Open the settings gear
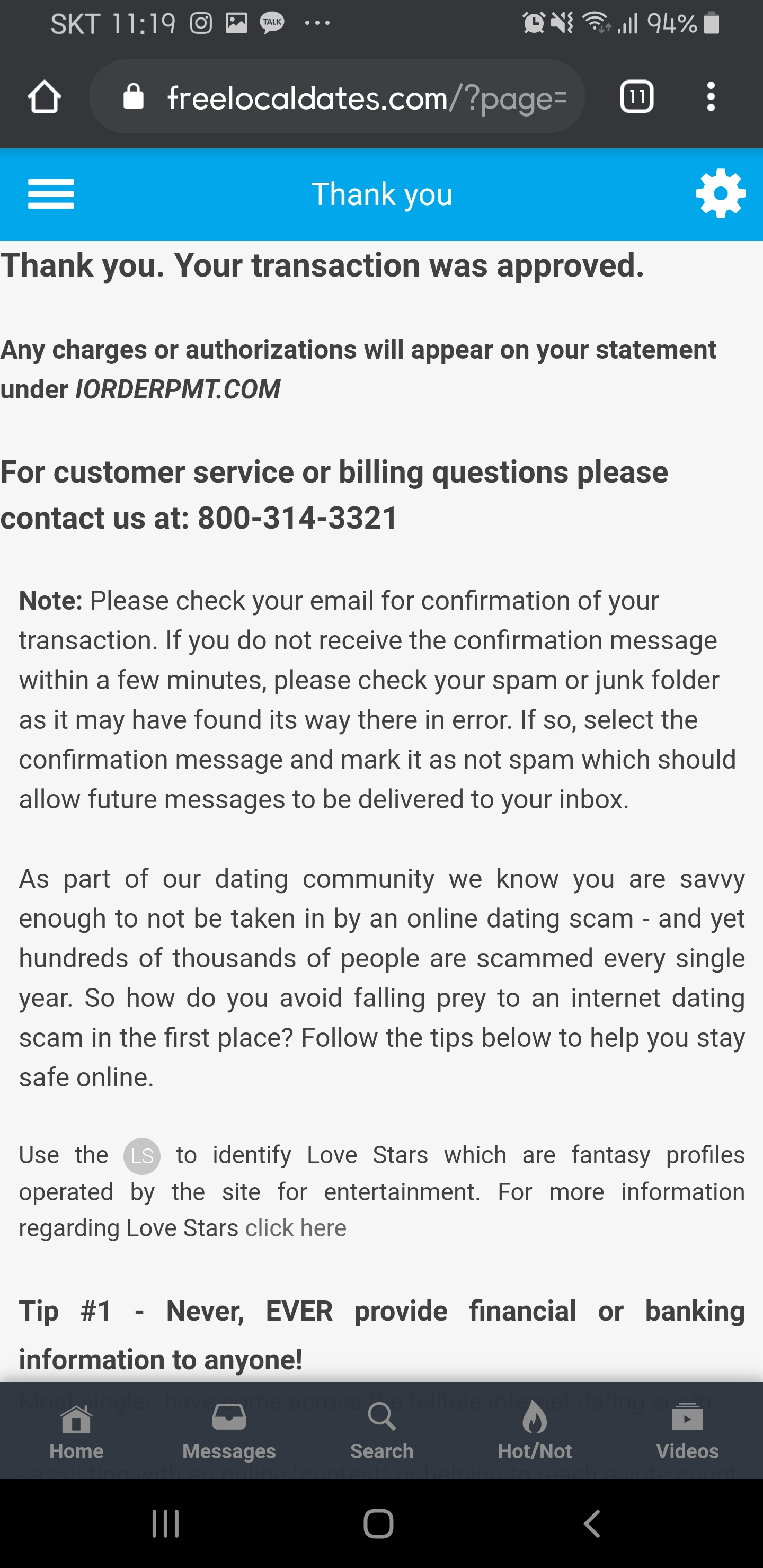763x1568 pixels. coord(721,193)
